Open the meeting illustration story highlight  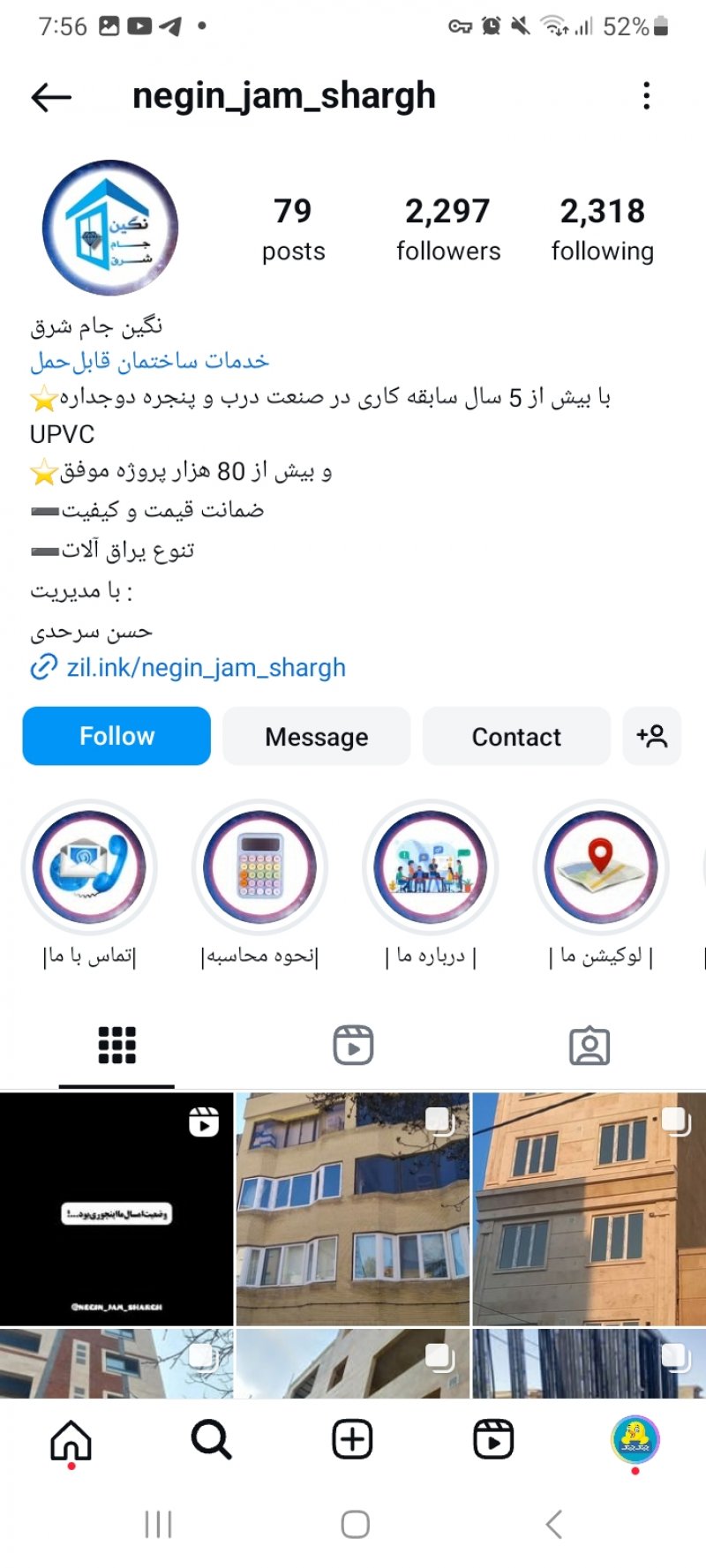431,867
